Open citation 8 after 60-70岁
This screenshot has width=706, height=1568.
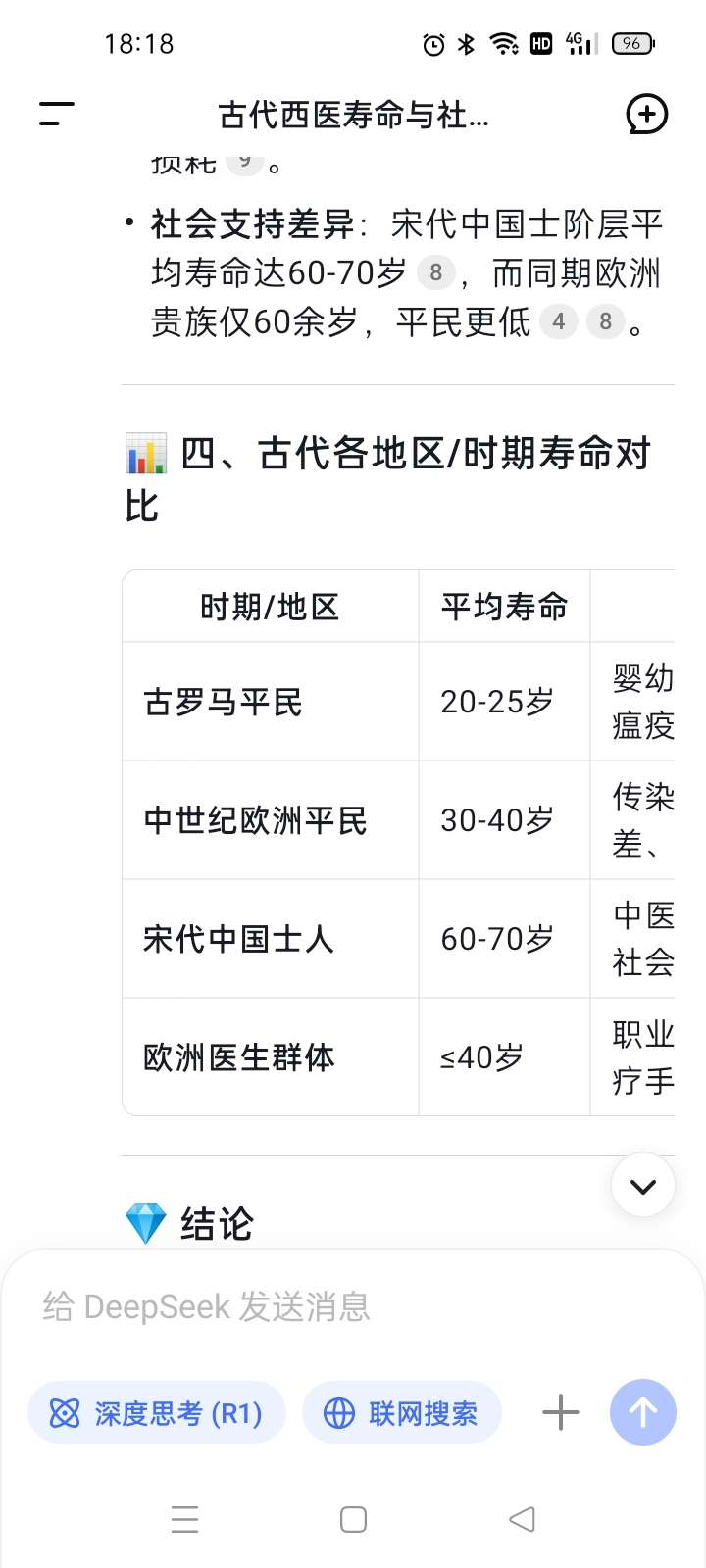[436, 272]
